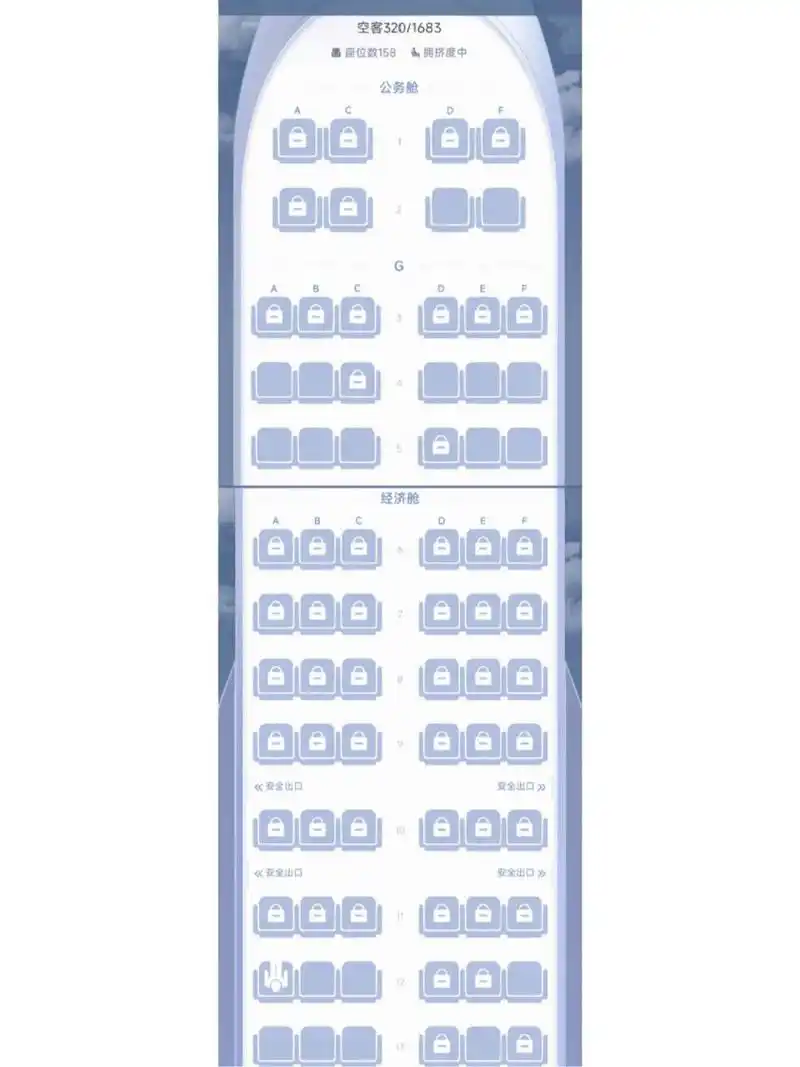This screenshot has width=800, height=1067.
Task: Choose aisle seat 12C
Action: pos(359,981)
